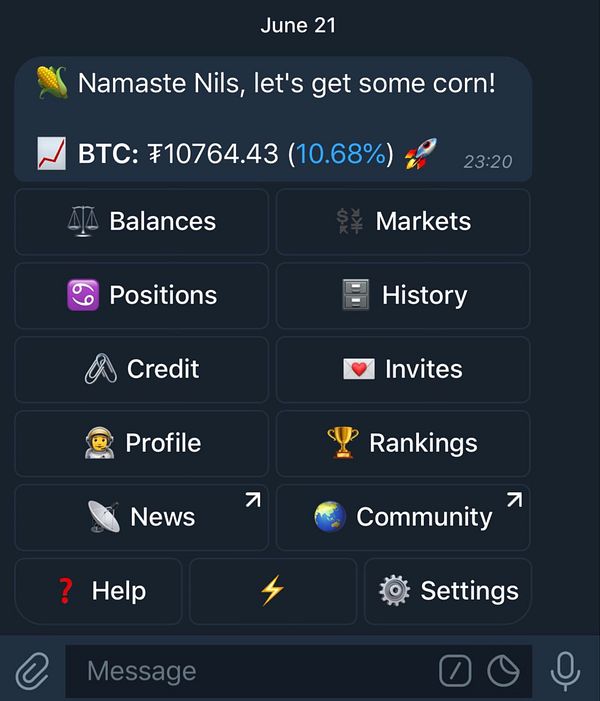Focus the Message input field
The width and height of the screenshot is (600, 701).
tap(250, 671)
